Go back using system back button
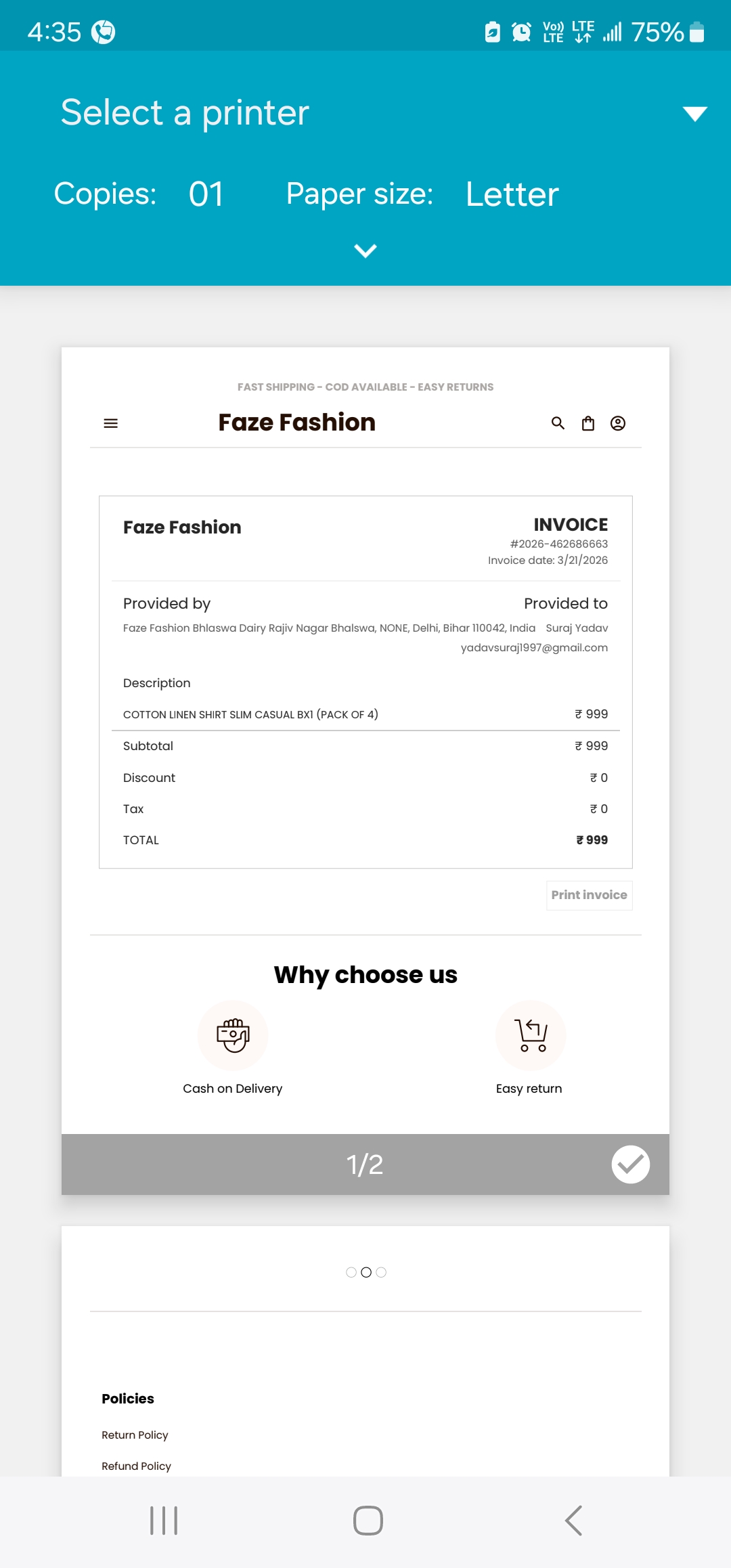This screenshot has width=731, height=1568. [573, 1521]
